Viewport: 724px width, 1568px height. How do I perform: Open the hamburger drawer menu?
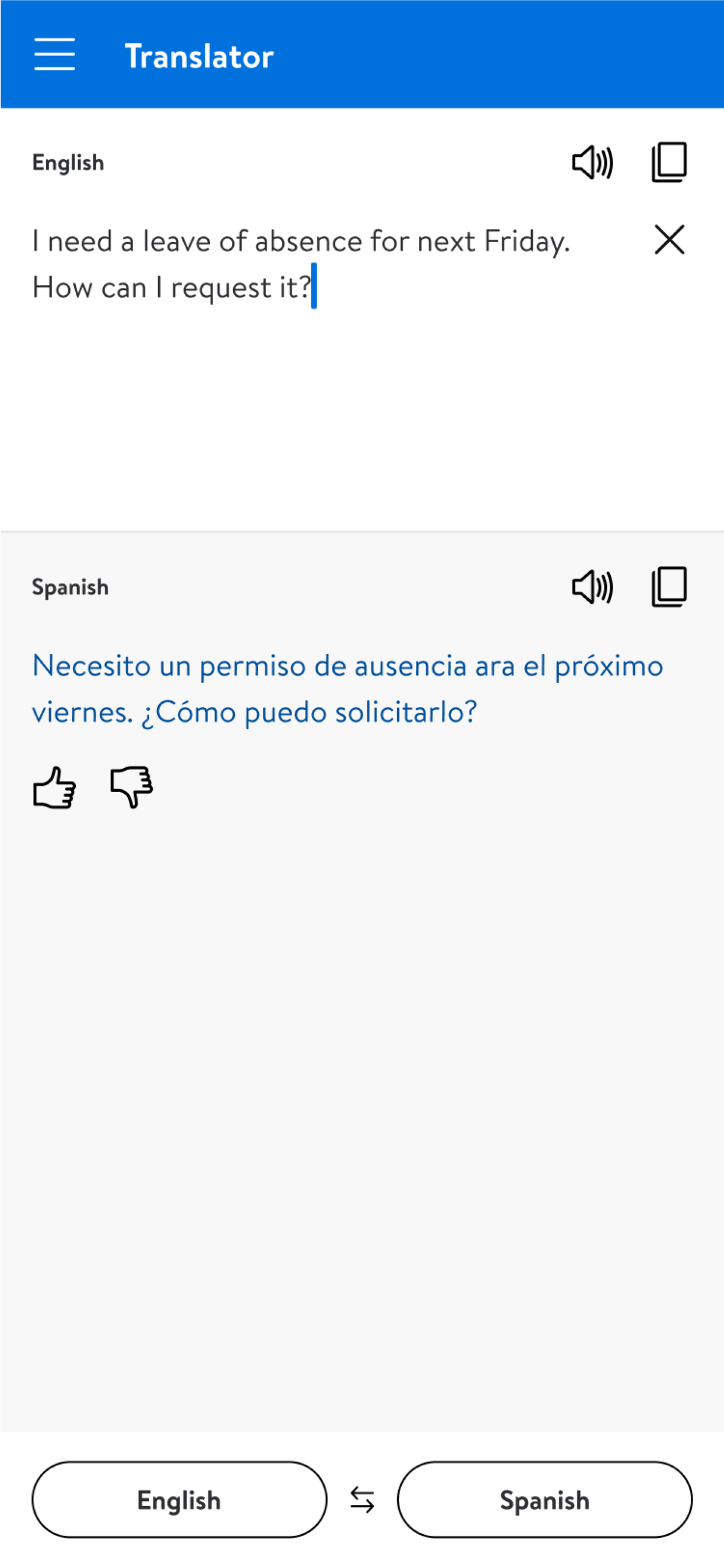click(54, 55)
